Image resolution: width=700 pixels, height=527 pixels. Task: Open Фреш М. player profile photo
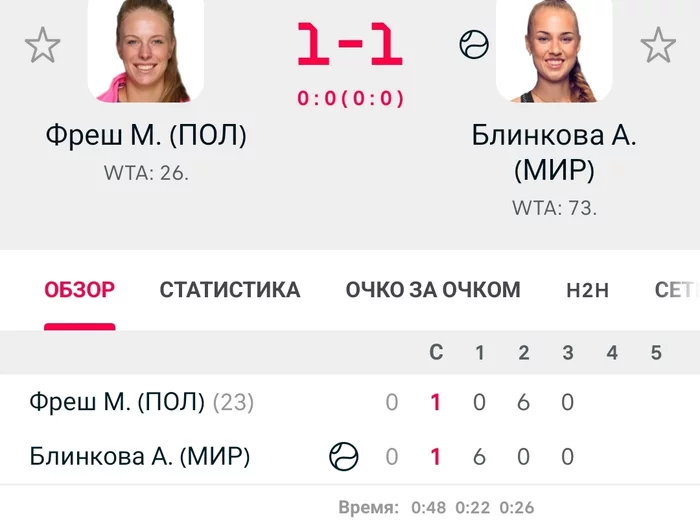146,50
